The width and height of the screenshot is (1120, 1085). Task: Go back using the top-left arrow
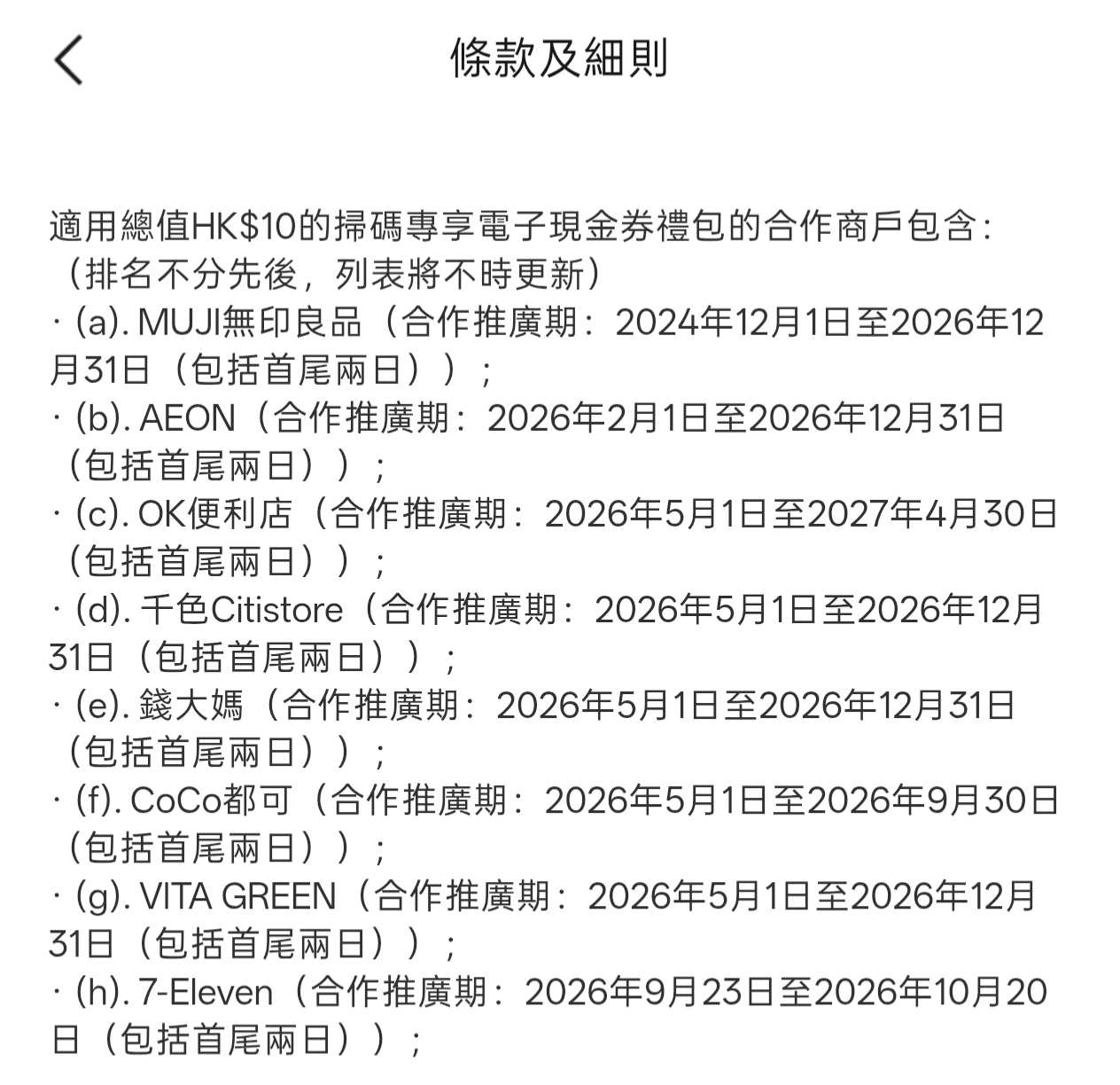pyautogui.click(x=68, y=60)
